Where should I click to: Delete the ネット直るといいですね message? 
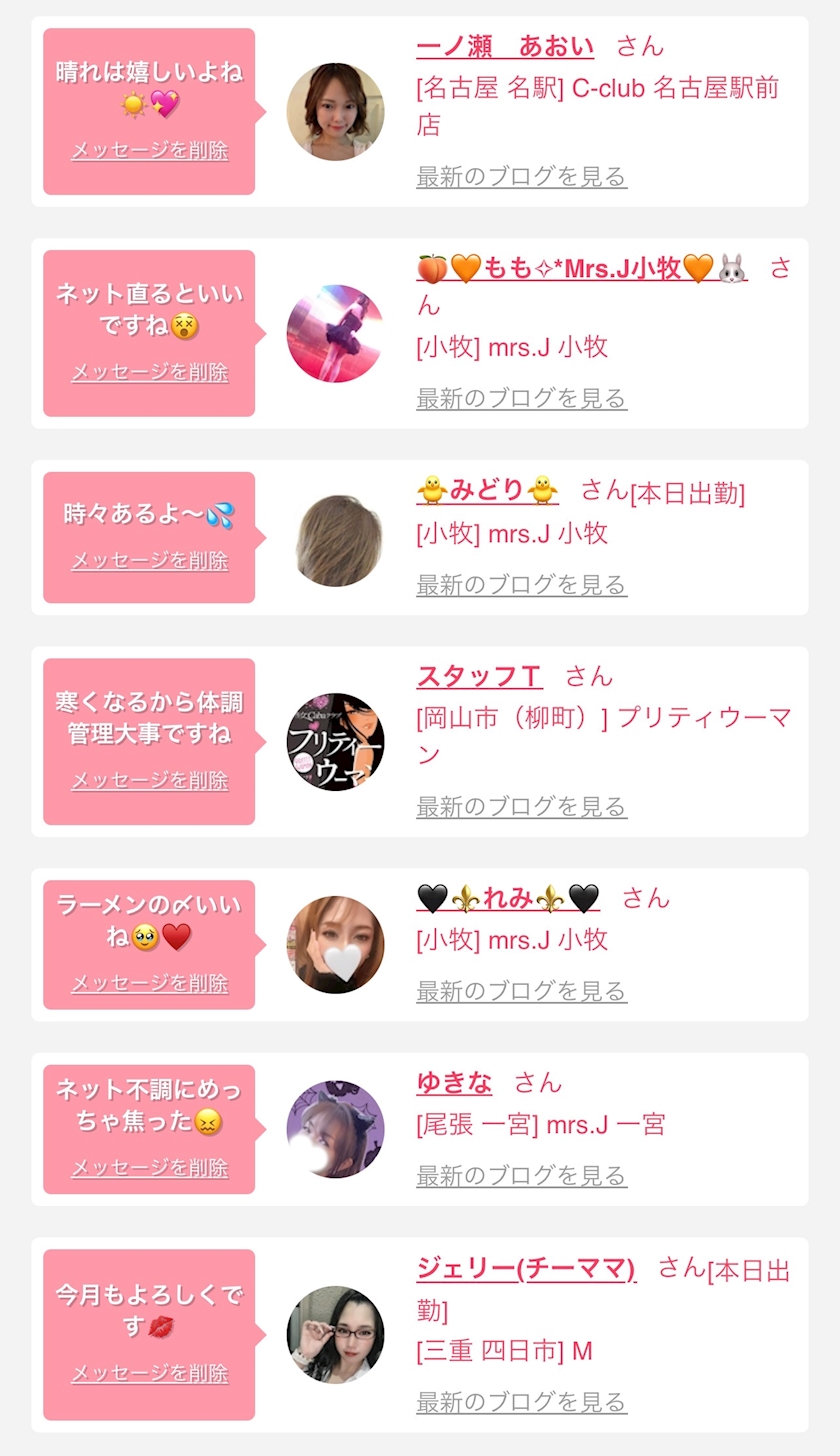pos(149,372)
